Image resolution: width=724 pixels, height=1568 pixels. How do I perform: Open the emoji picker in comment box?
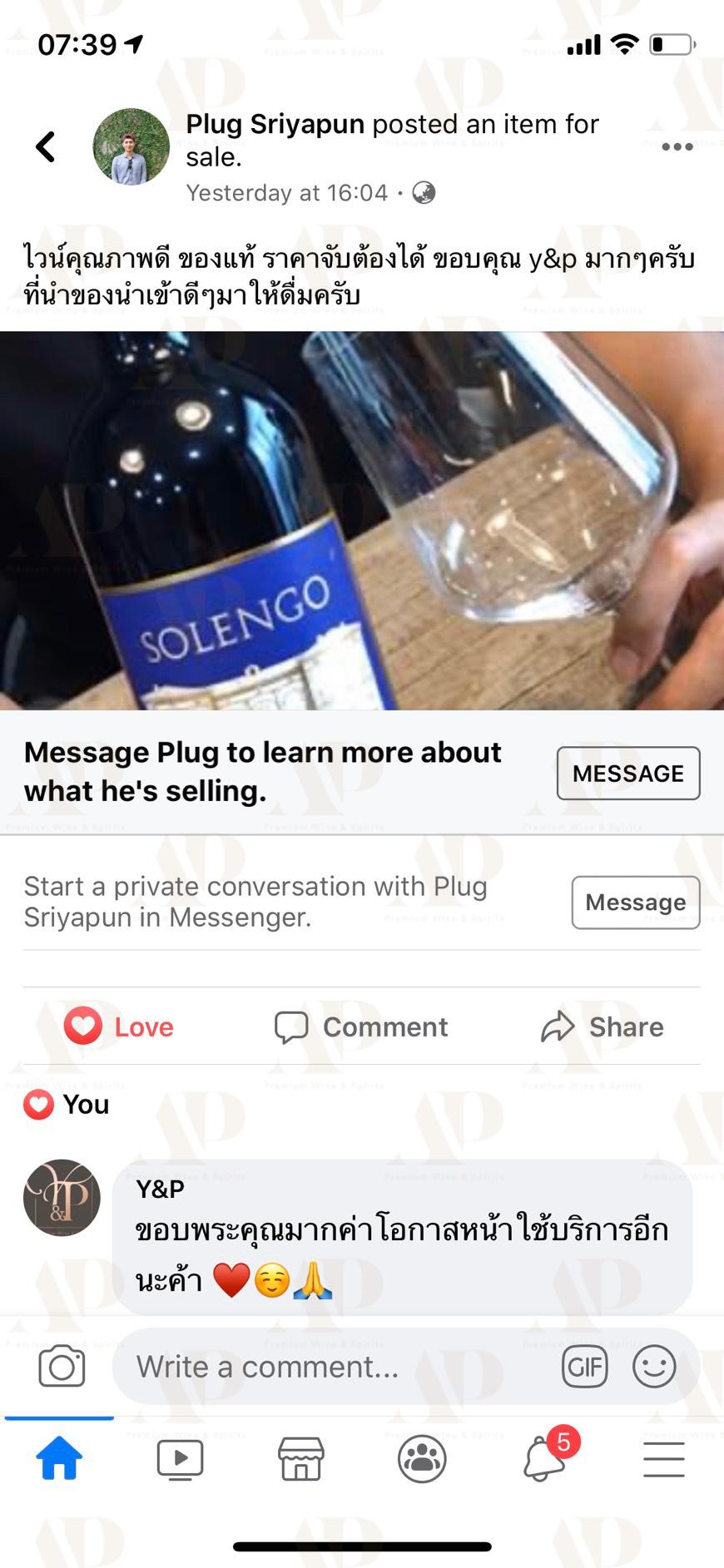coord(654,1367)
